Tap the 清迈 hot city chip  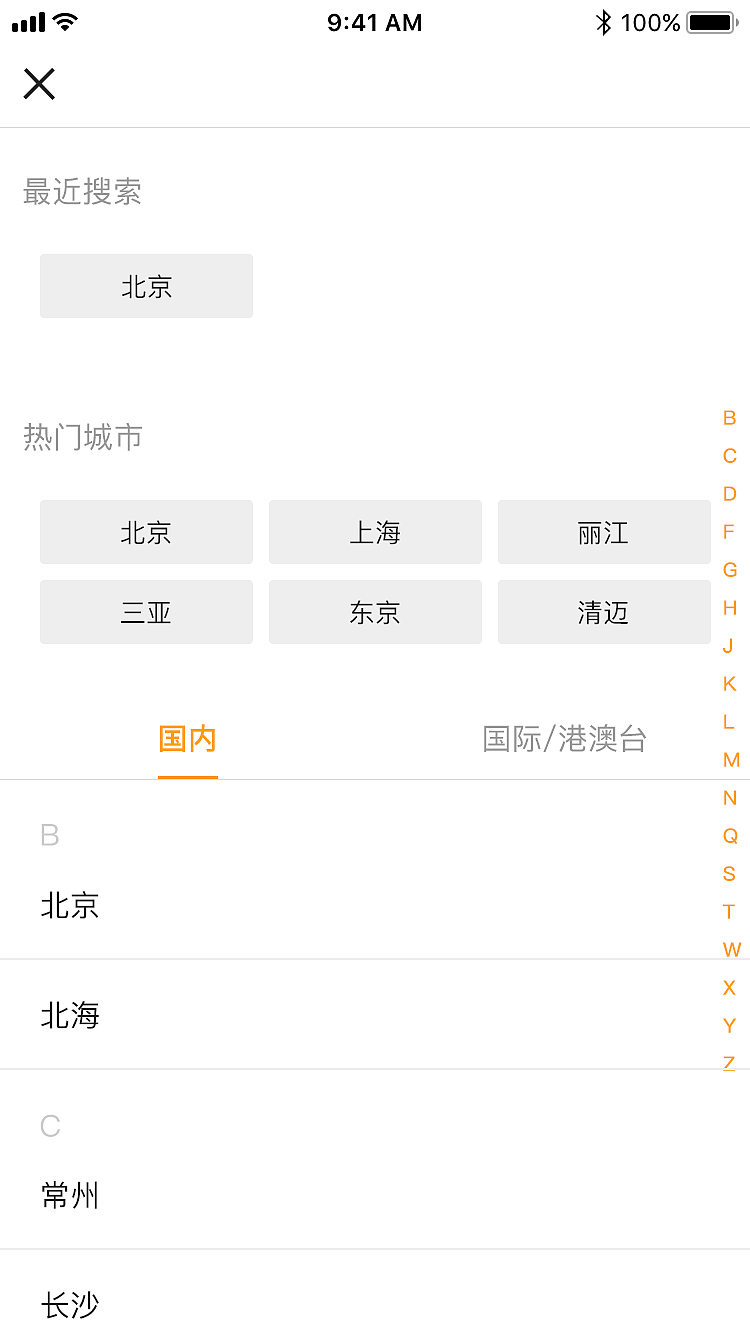[603, 612]
